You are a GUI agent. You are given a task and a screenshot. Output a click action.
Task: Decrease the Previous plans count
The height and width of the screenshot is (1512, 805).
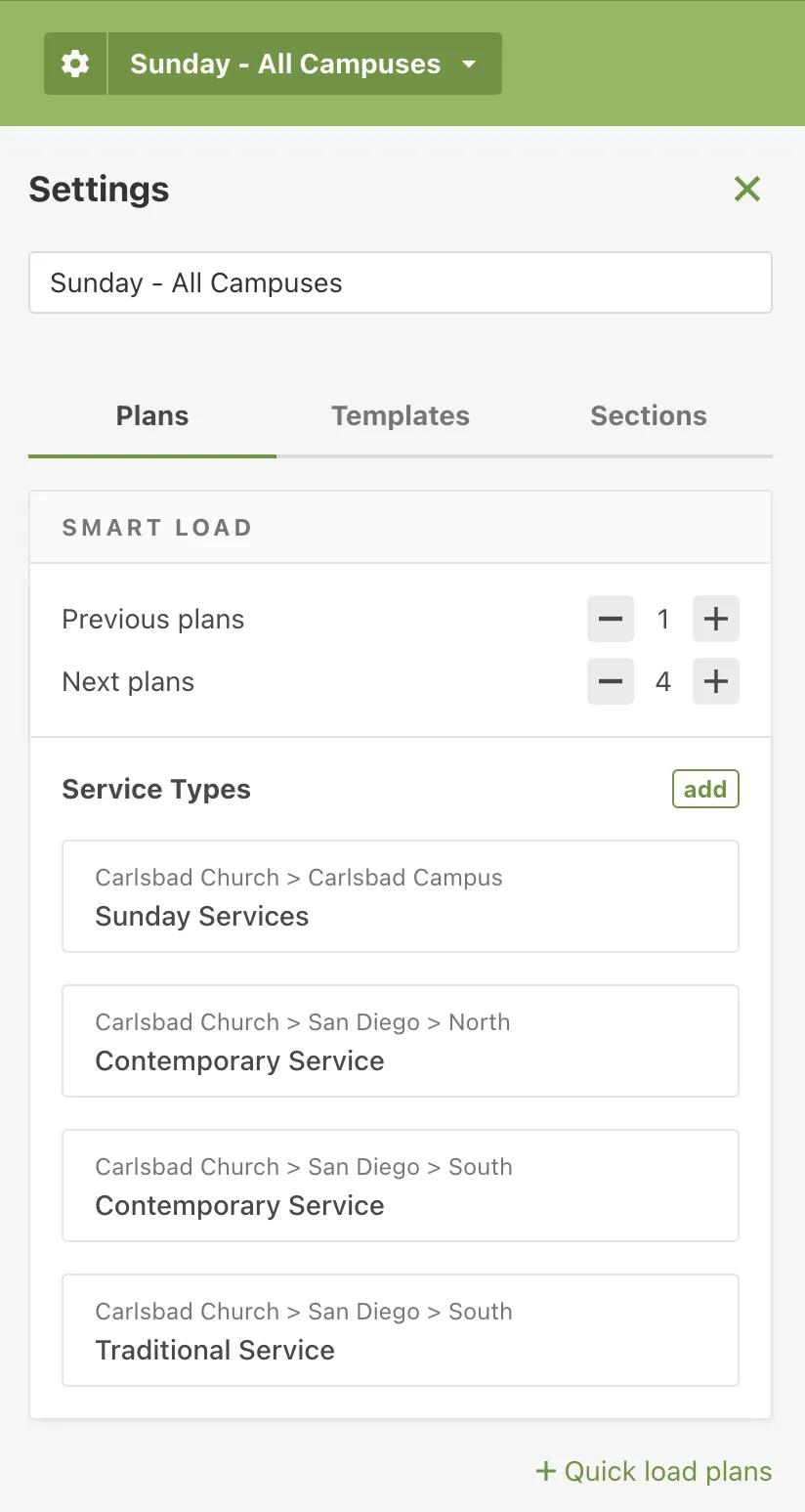tap(611, 620)
